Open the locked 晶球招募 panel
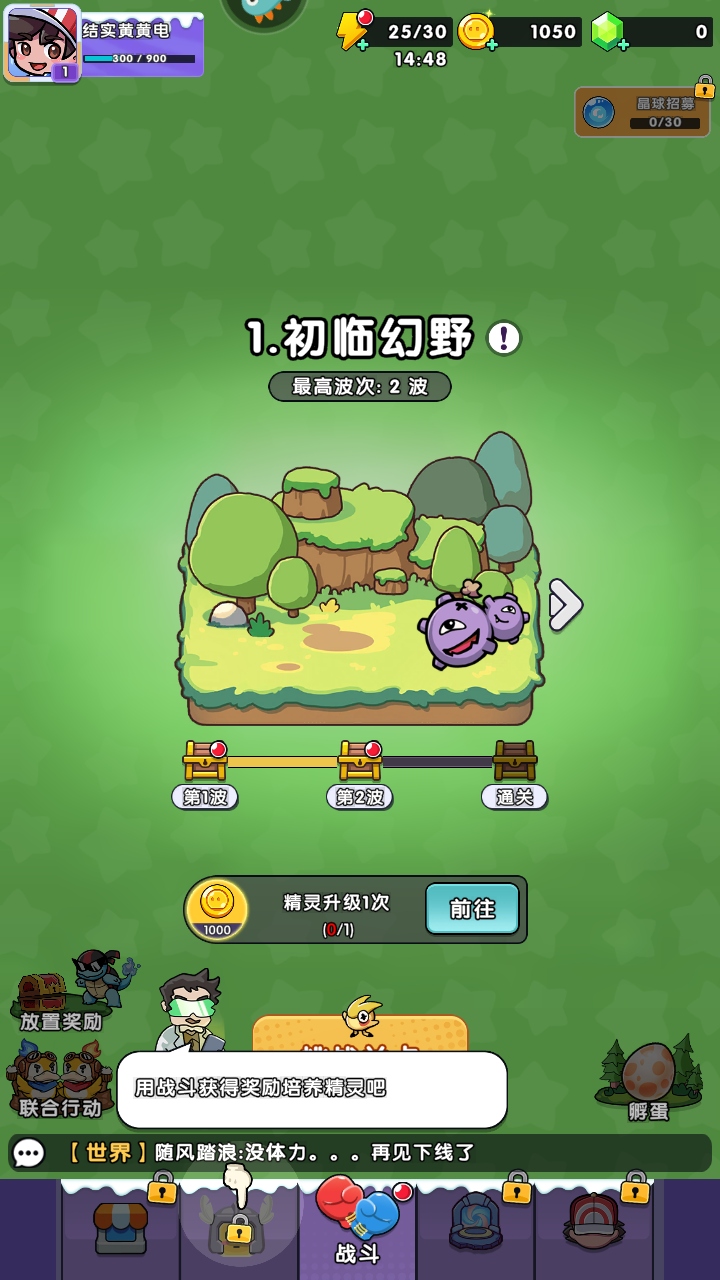 pos(642,112)
